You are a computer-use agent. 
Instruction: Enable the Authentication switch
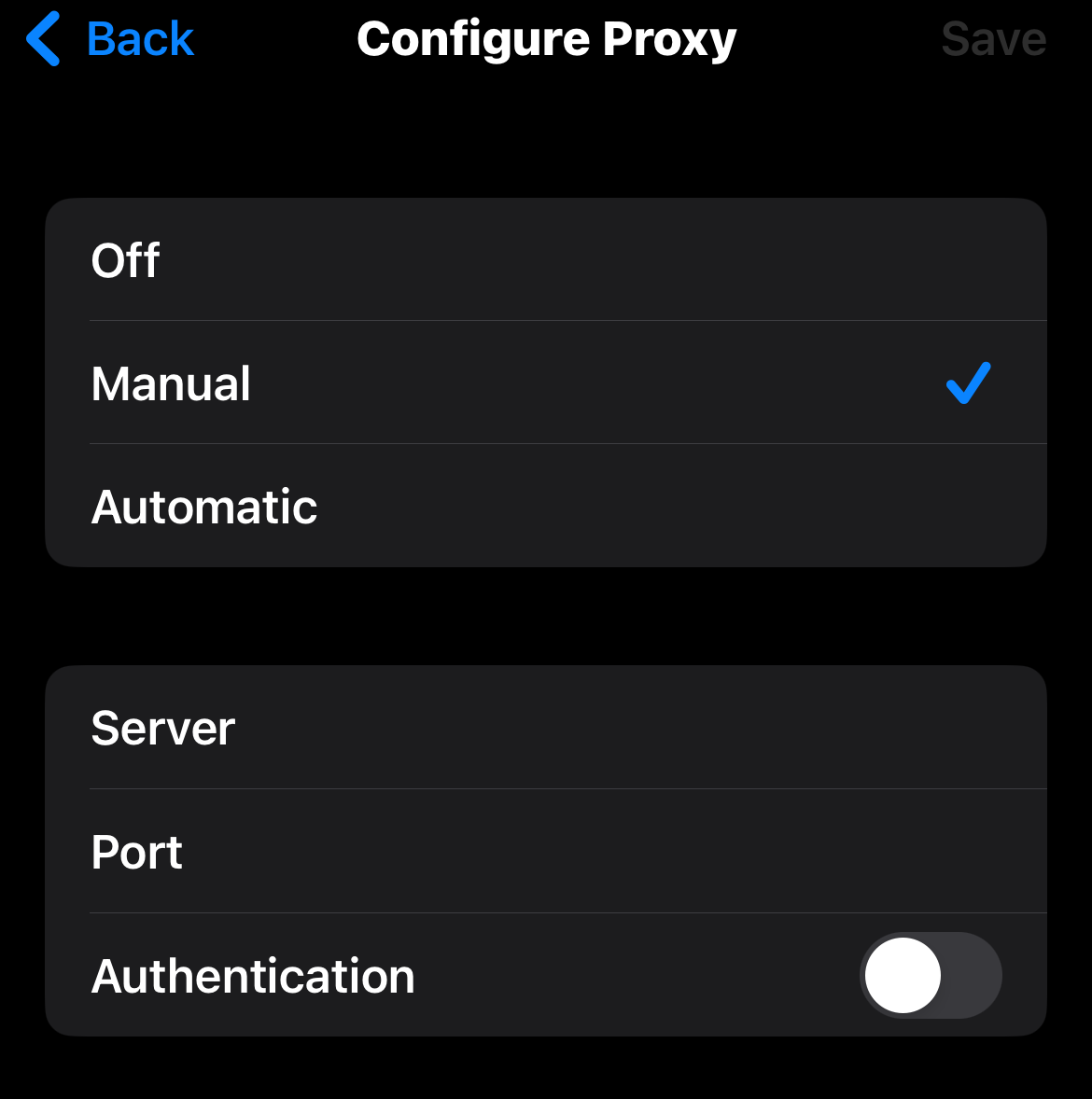tap(930, 975)
